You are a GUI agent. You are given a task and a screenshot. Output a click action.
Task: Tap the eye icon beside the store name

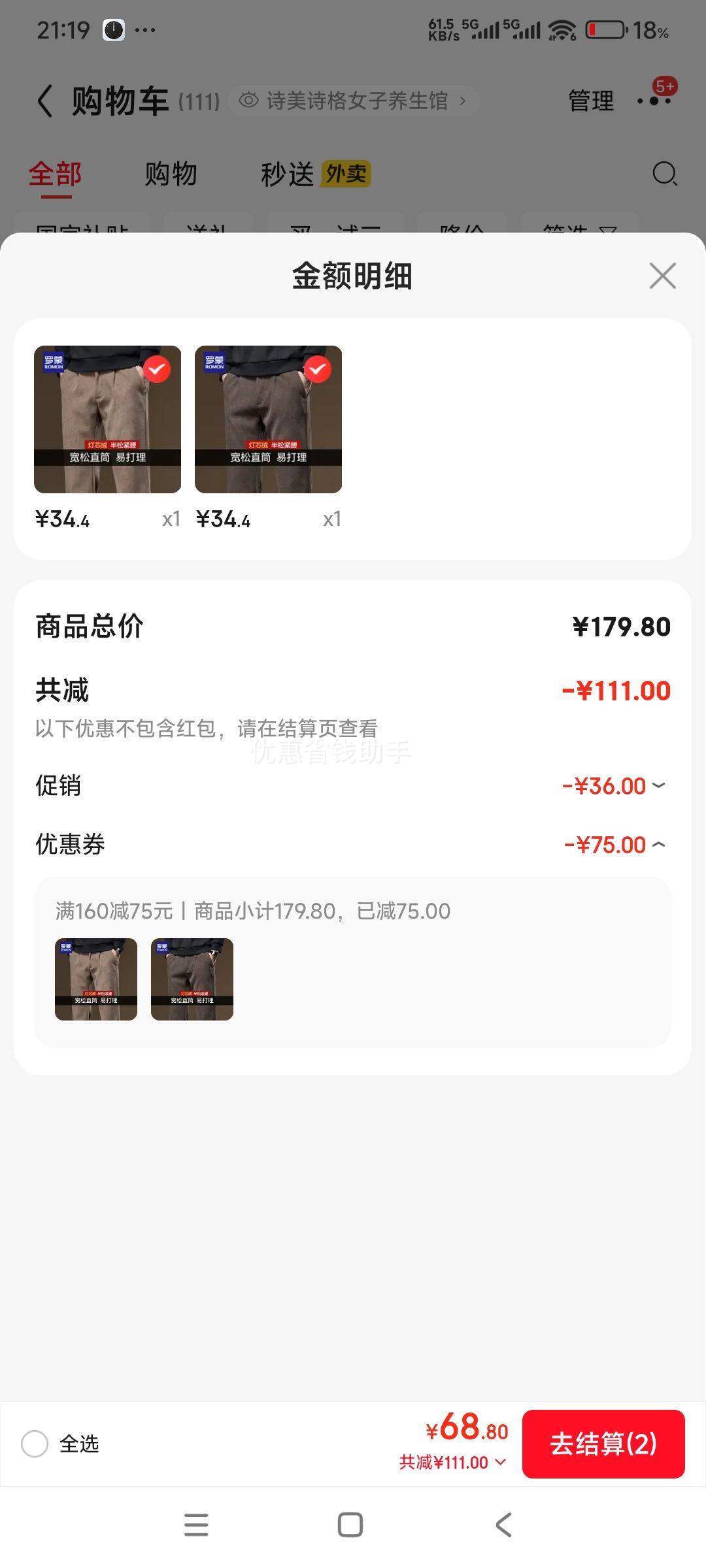[250, 101]
